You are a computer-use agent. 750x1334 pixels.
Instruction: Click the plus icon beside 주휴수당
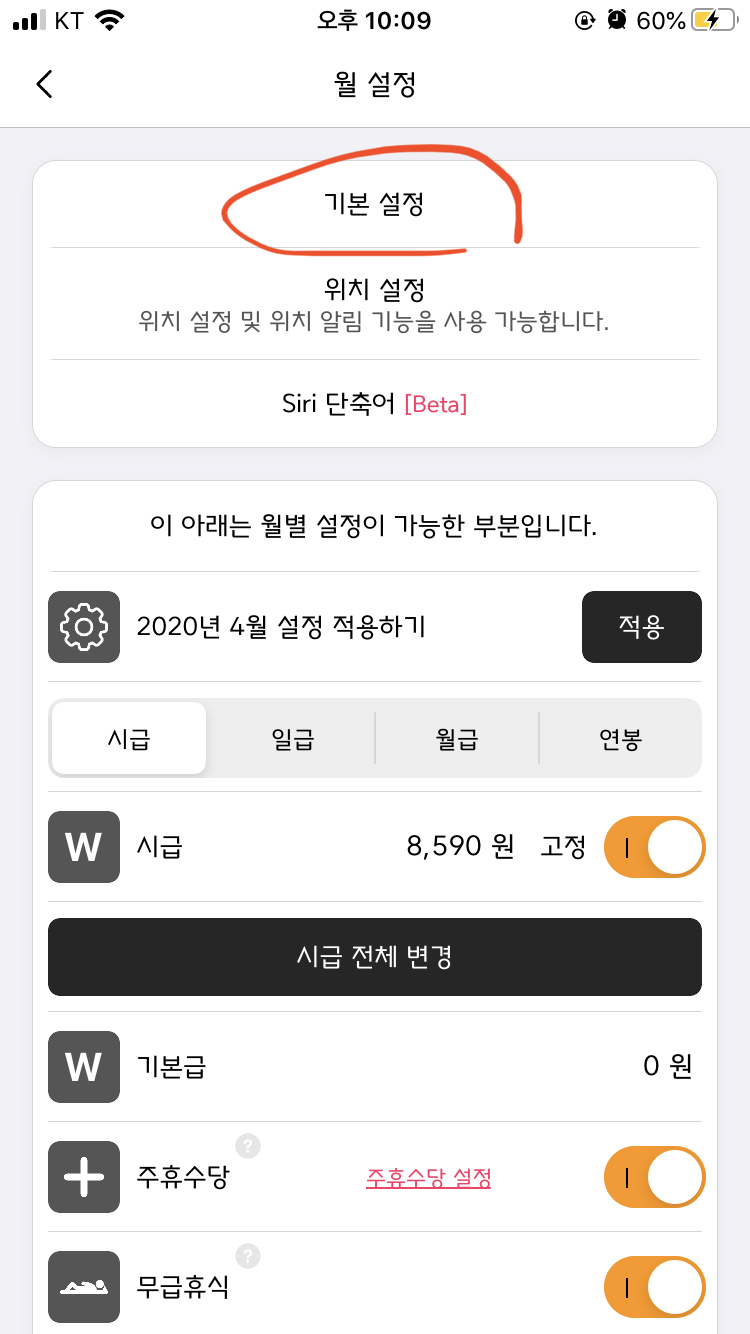click(x=84, y=1177)
